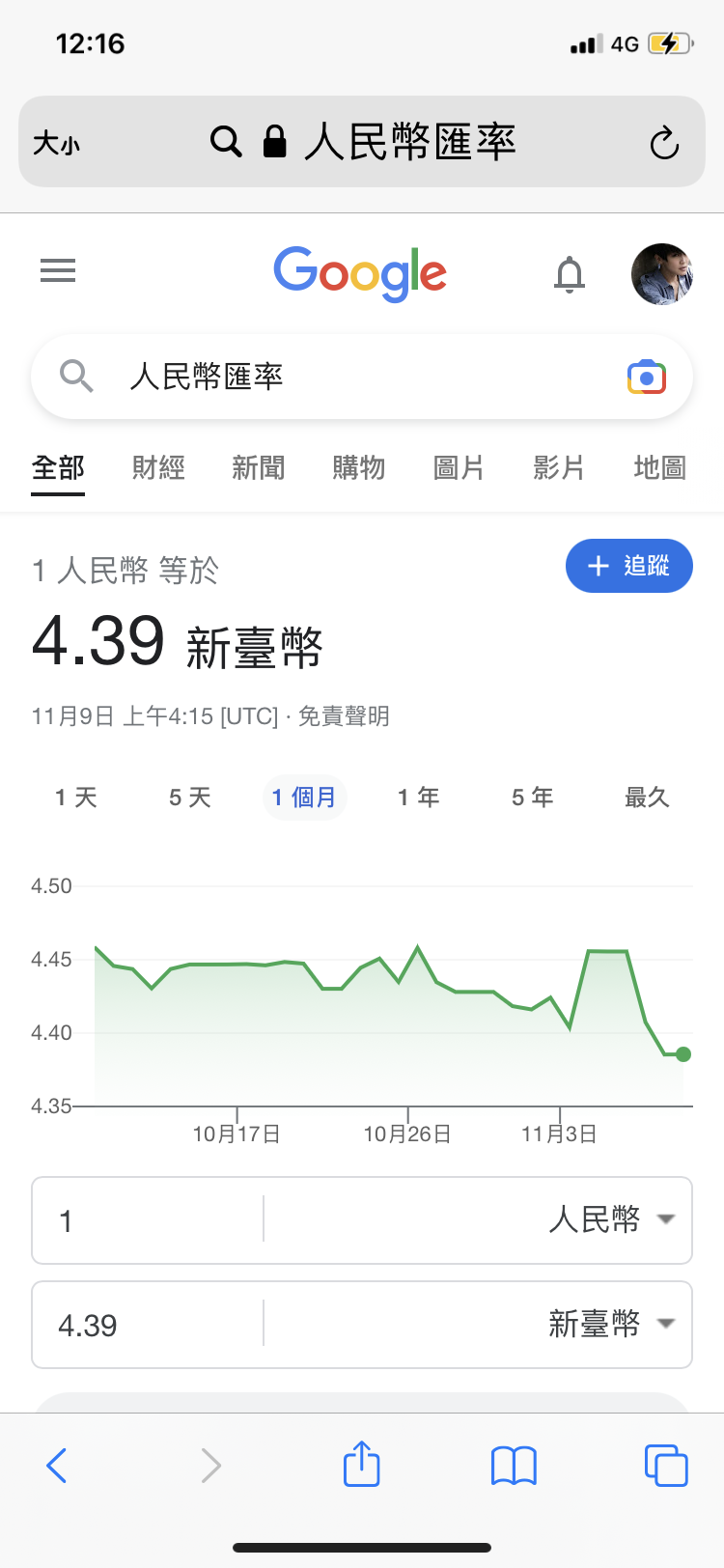The image size is (724, 1568).
Task: Switch to the 影片 tab
Action: [x=560, y=468]
